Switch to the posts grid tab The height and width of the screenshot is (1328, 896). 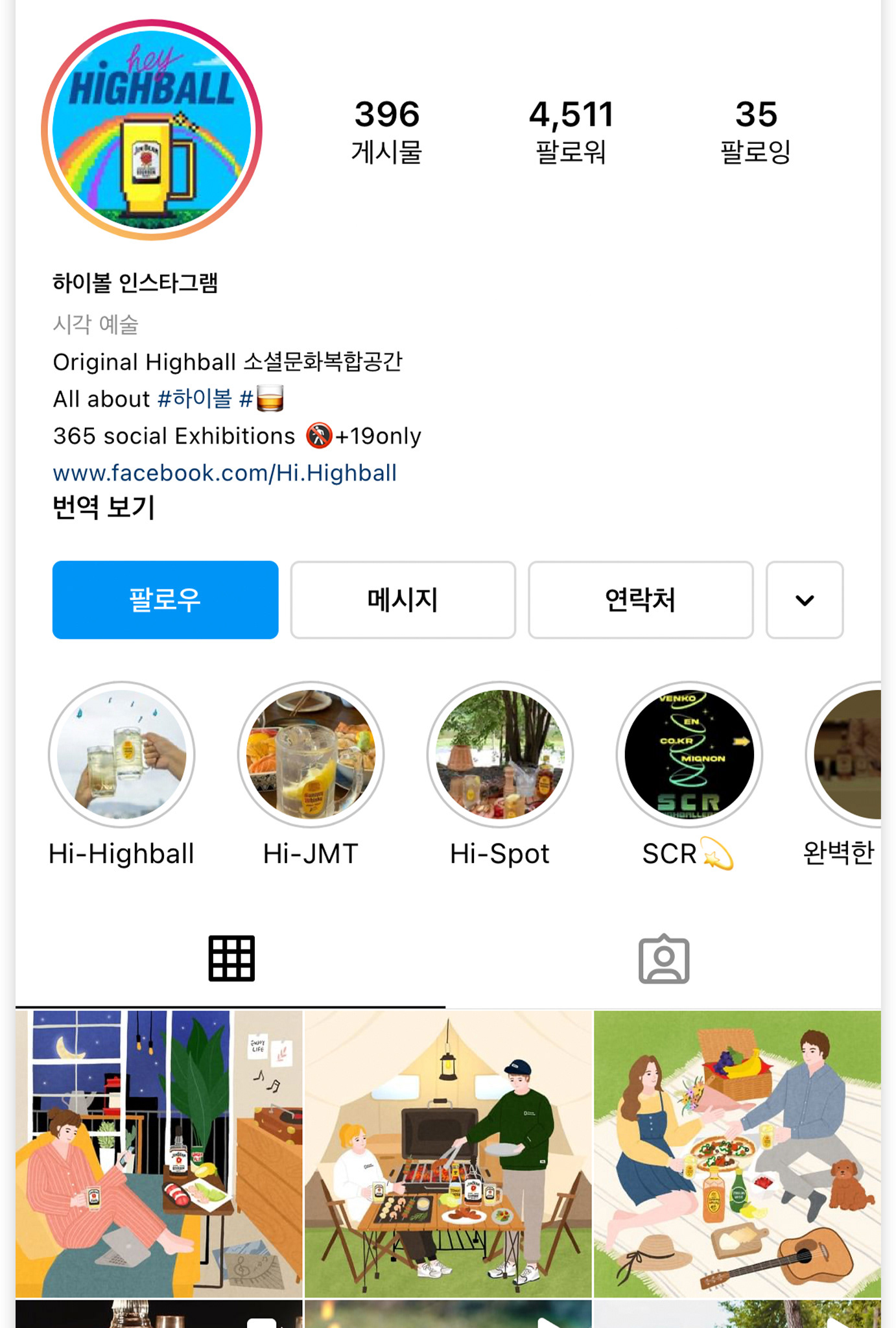231,958
